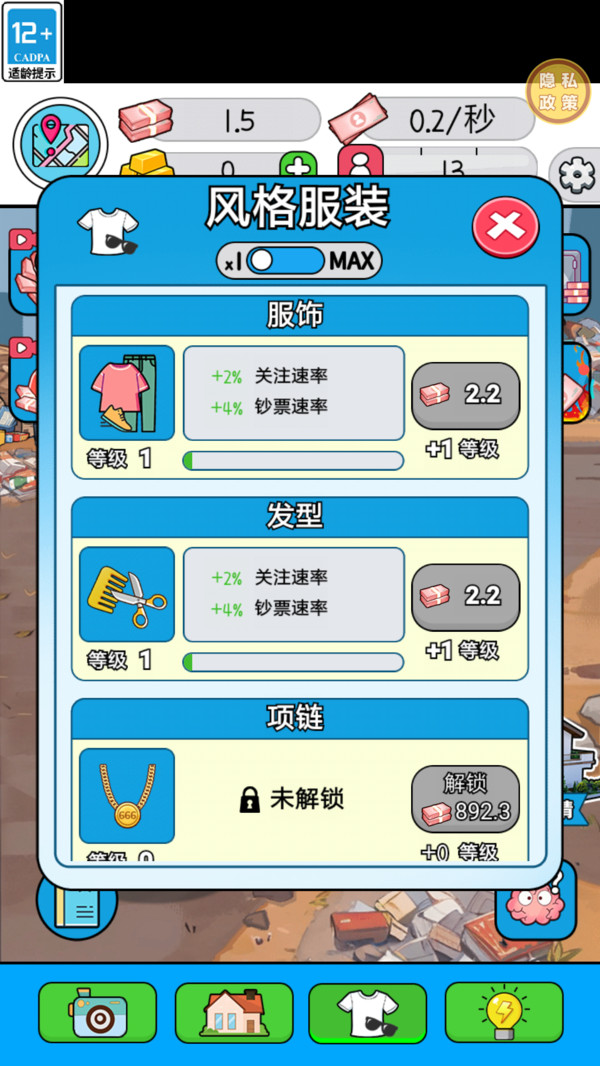
Task: Upgrade 发型 for 2.2 cash
Action: 465,597
